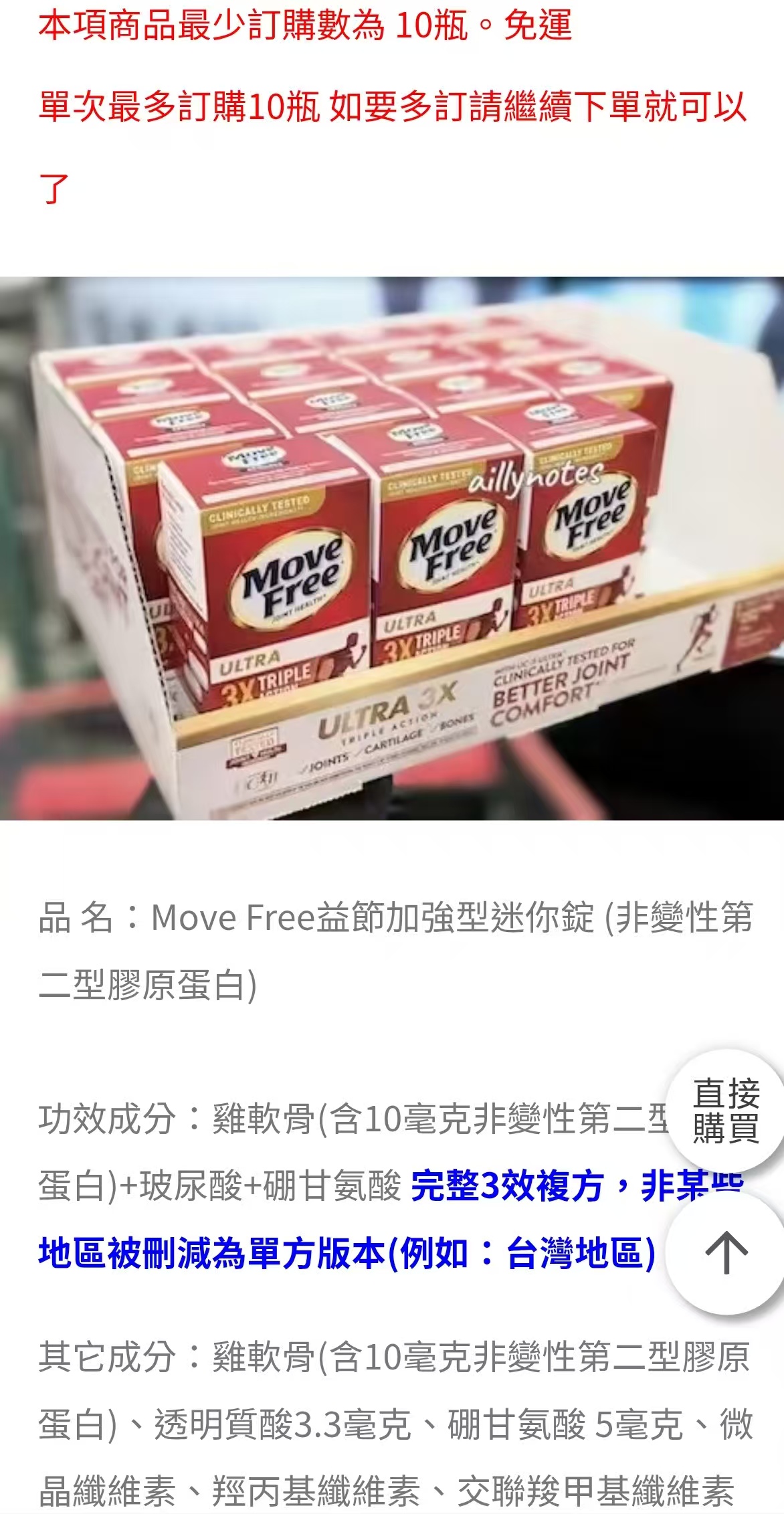Tap the scroll-to-top arrow button
Screen dimensions: 784x1514
tap(726, 1252)
